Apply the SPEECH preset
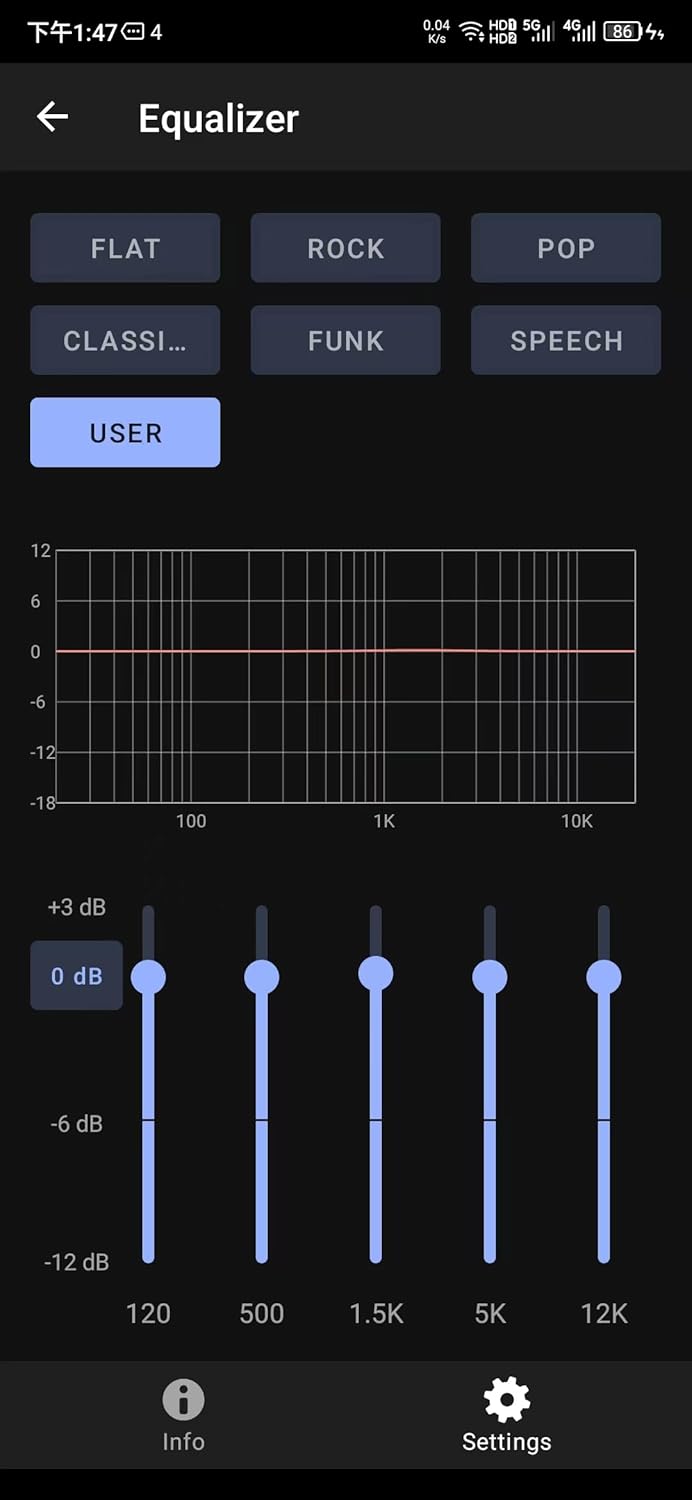The height and width of the screenshot is (1500, 692). (x=566, y=340)
